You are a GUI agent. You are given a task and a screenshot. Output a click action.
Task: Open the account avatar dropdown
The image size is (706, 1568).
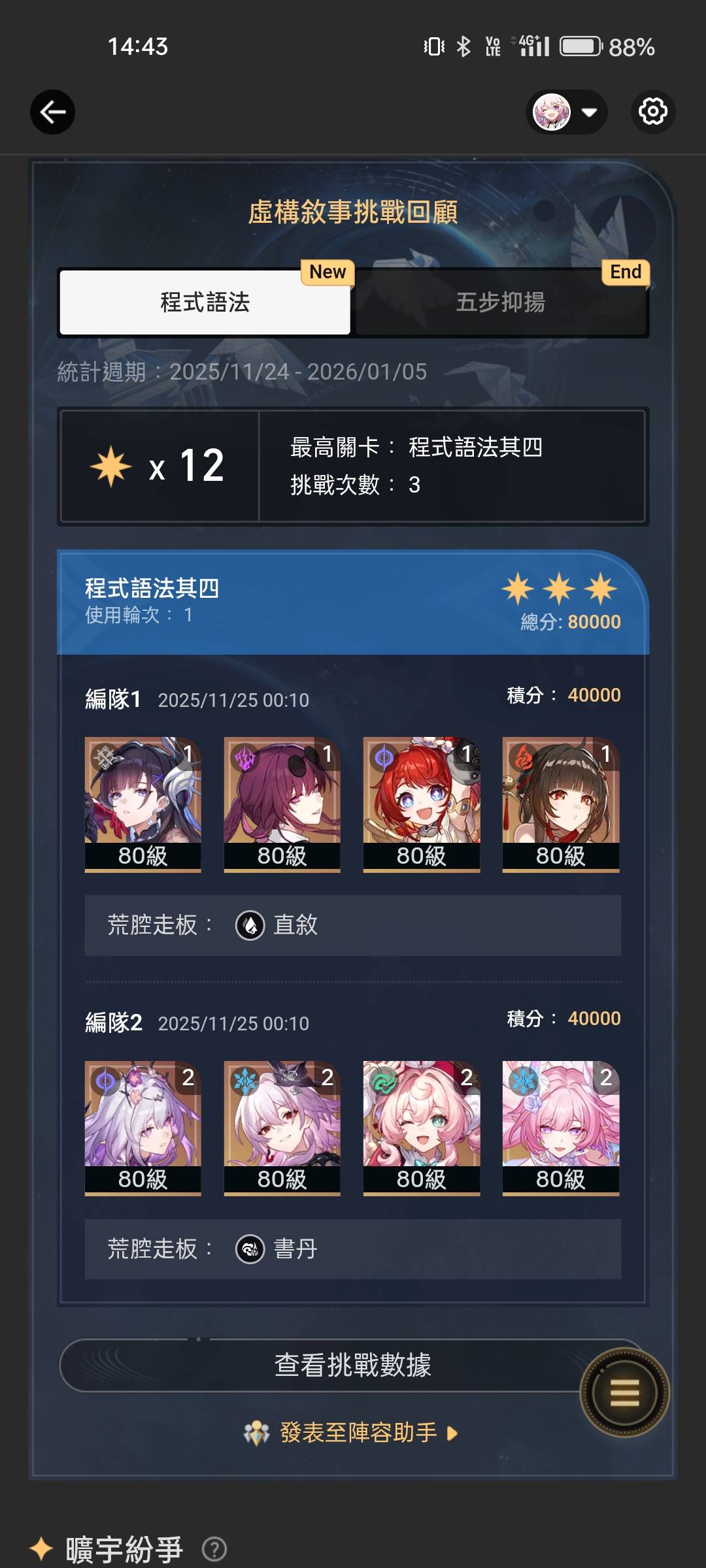(x=566, y=112)
